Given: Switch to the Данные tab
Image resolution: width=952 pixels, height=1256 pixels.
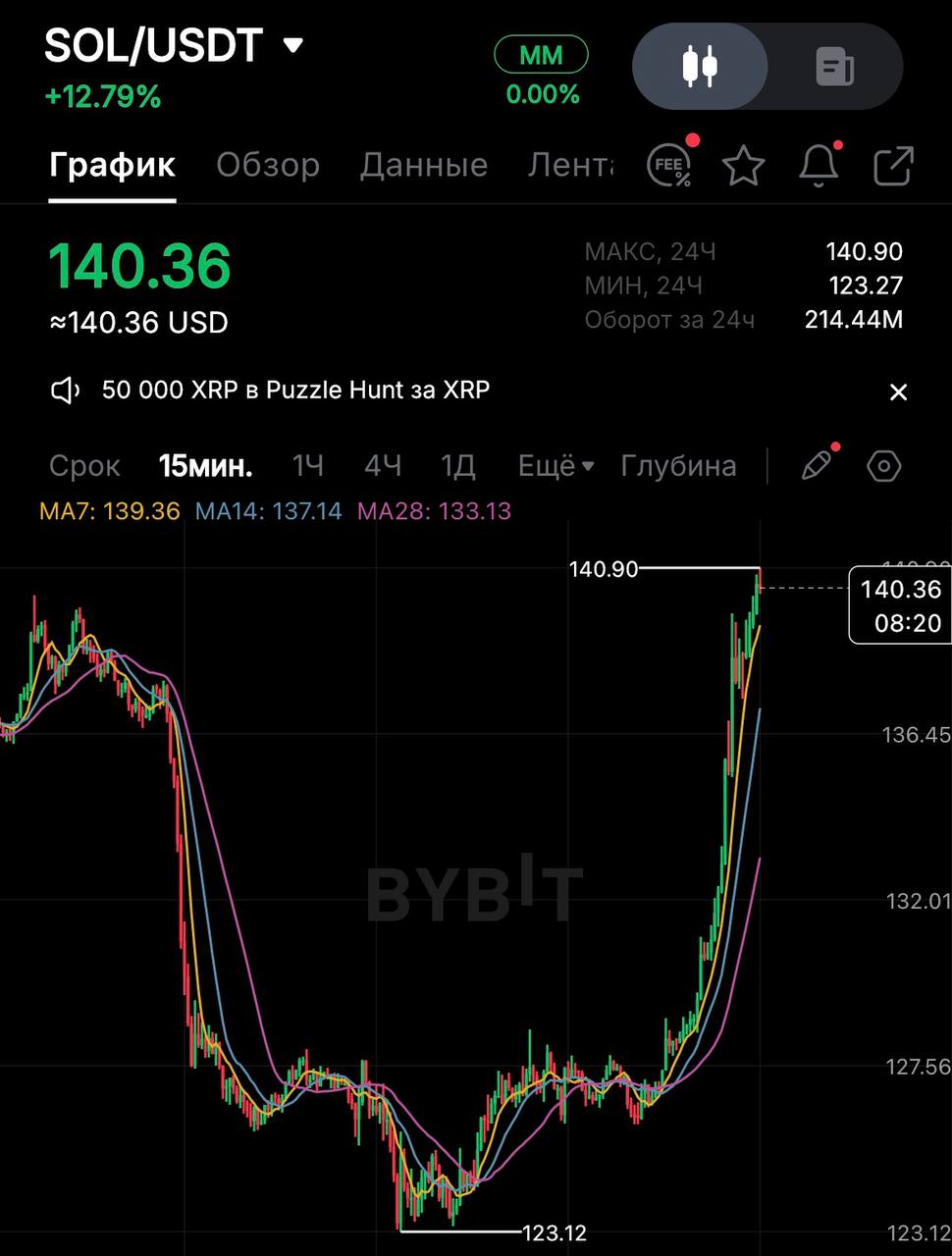Looking at the screenshot, I should [x=424, y=165].
